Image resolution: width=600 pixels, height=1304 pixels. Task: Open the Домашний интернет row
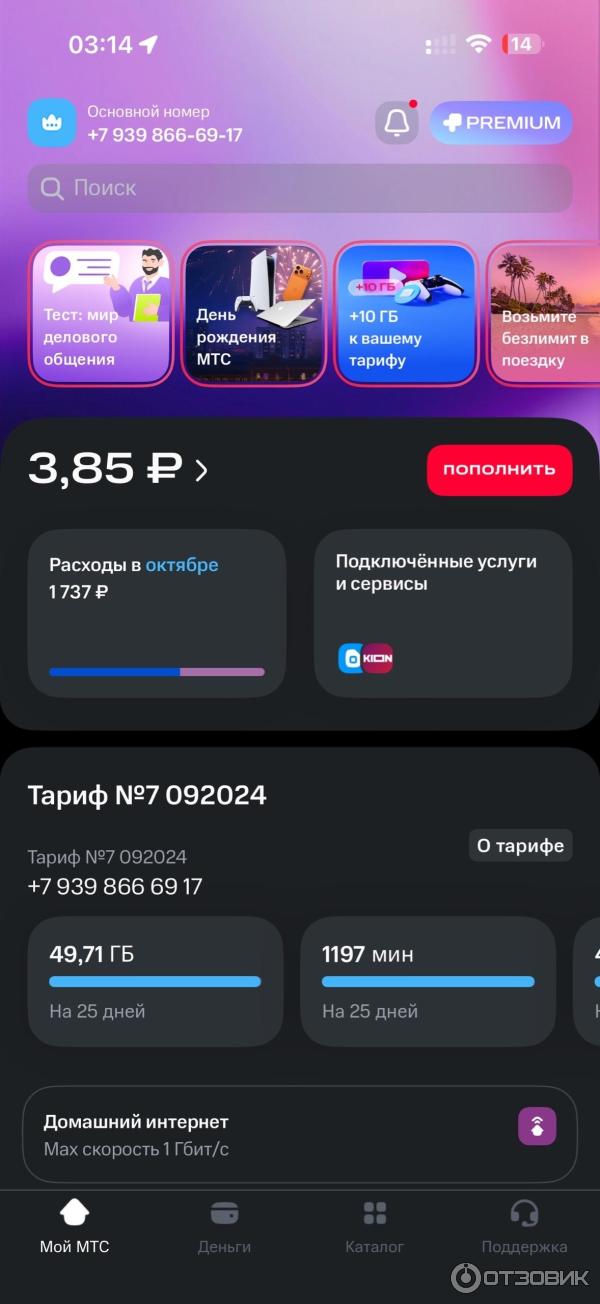pyautogui.click(x=300, y=1134)
